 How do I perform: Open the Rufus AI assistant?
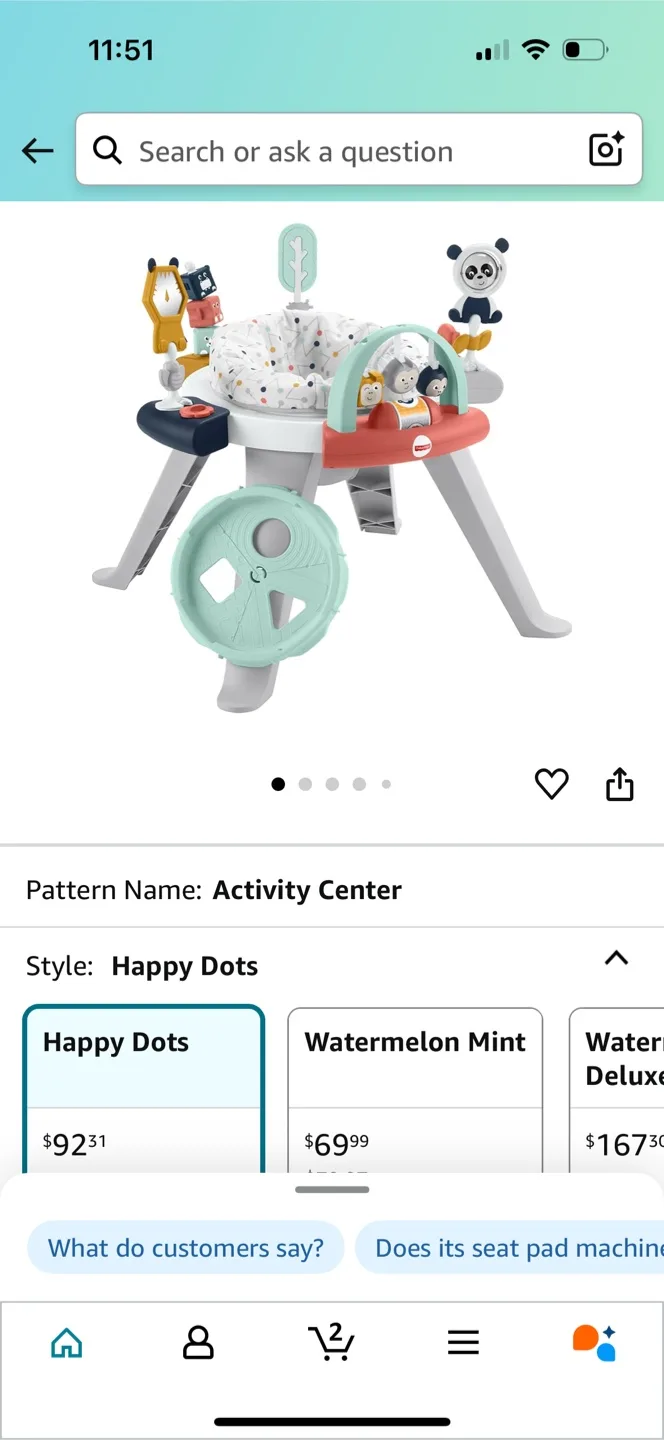point(594,1342)
